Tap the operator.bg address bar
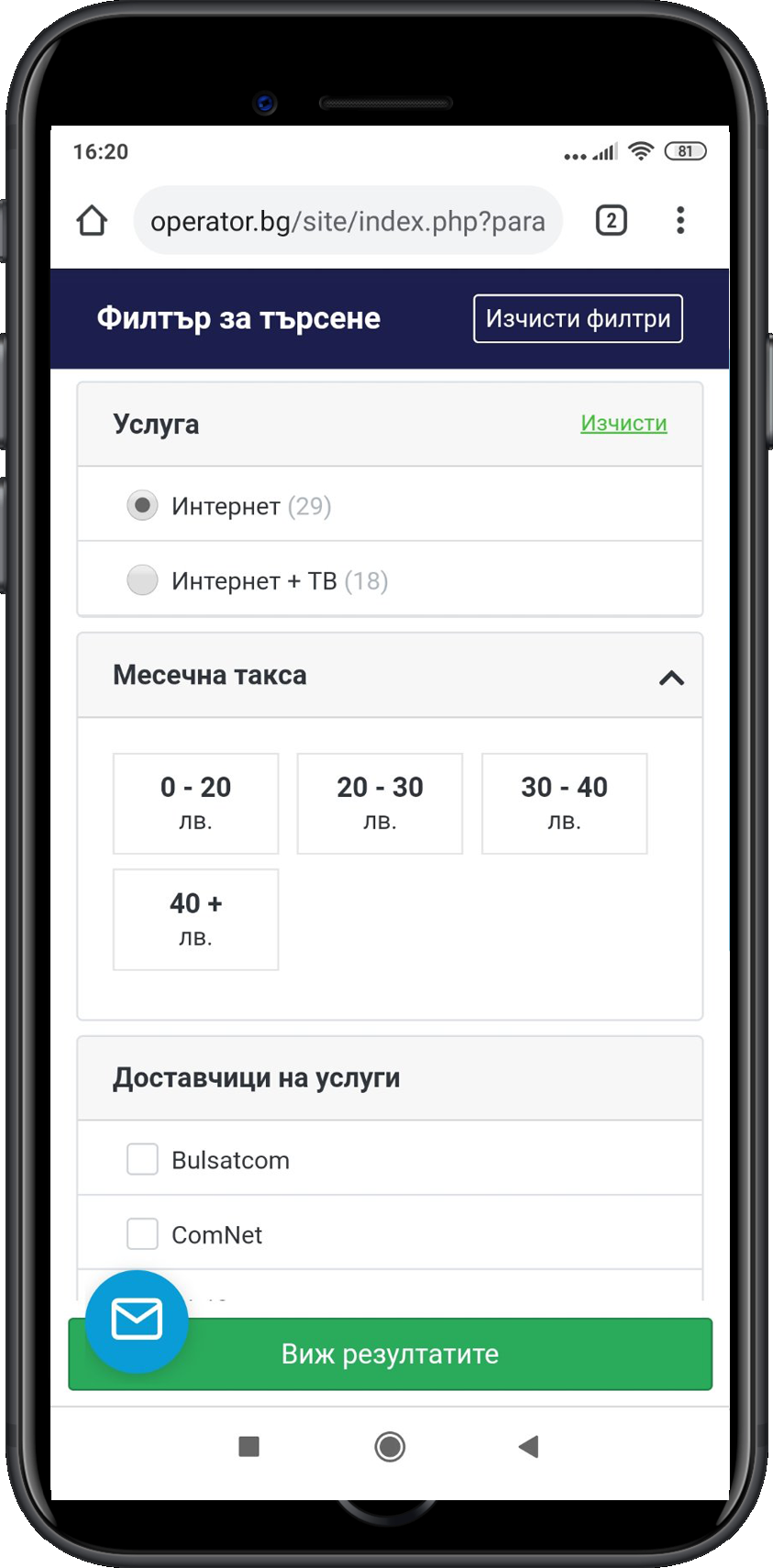 [348, 220]
